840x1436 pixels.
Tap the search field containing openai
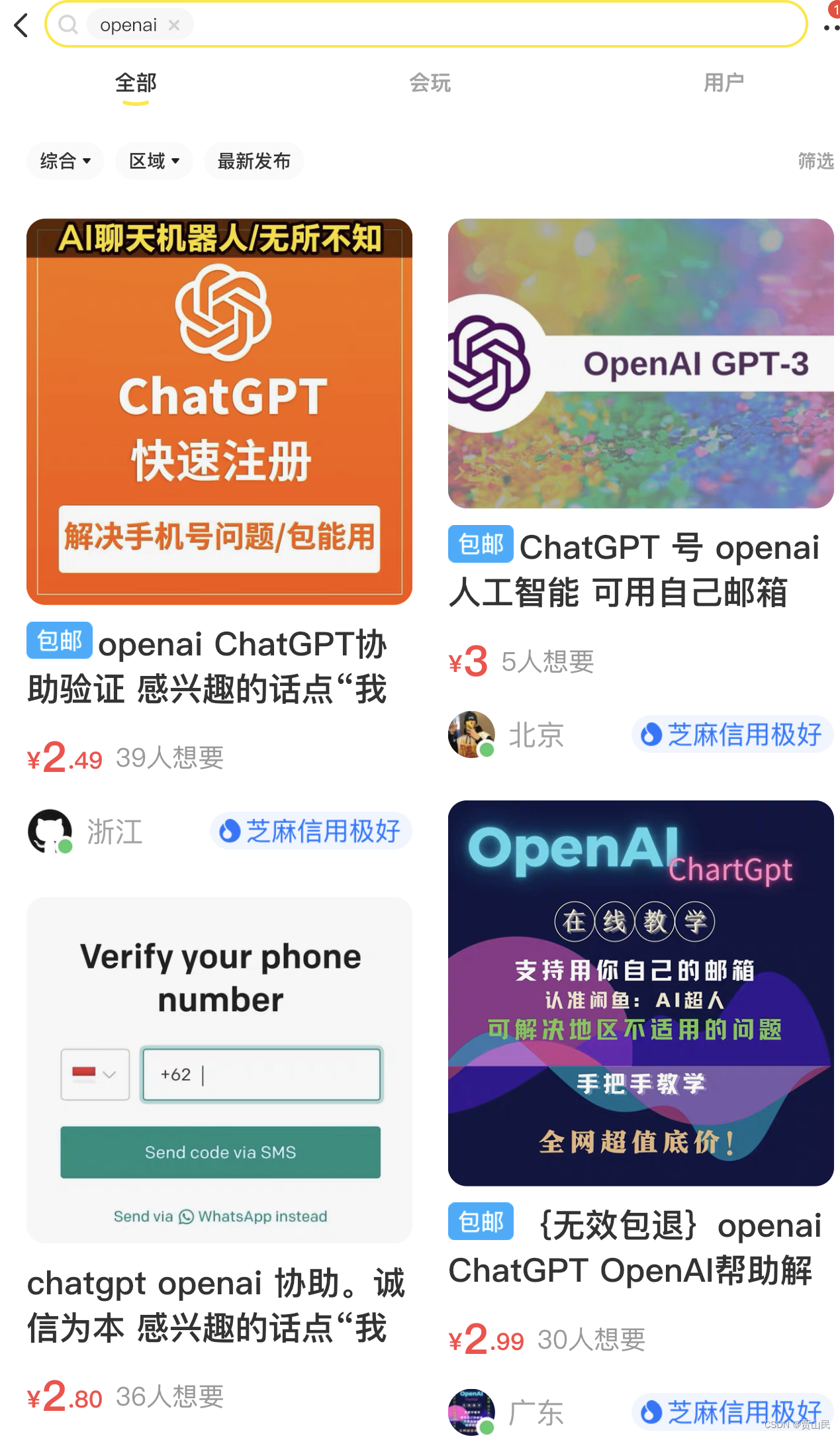point(463,25)
